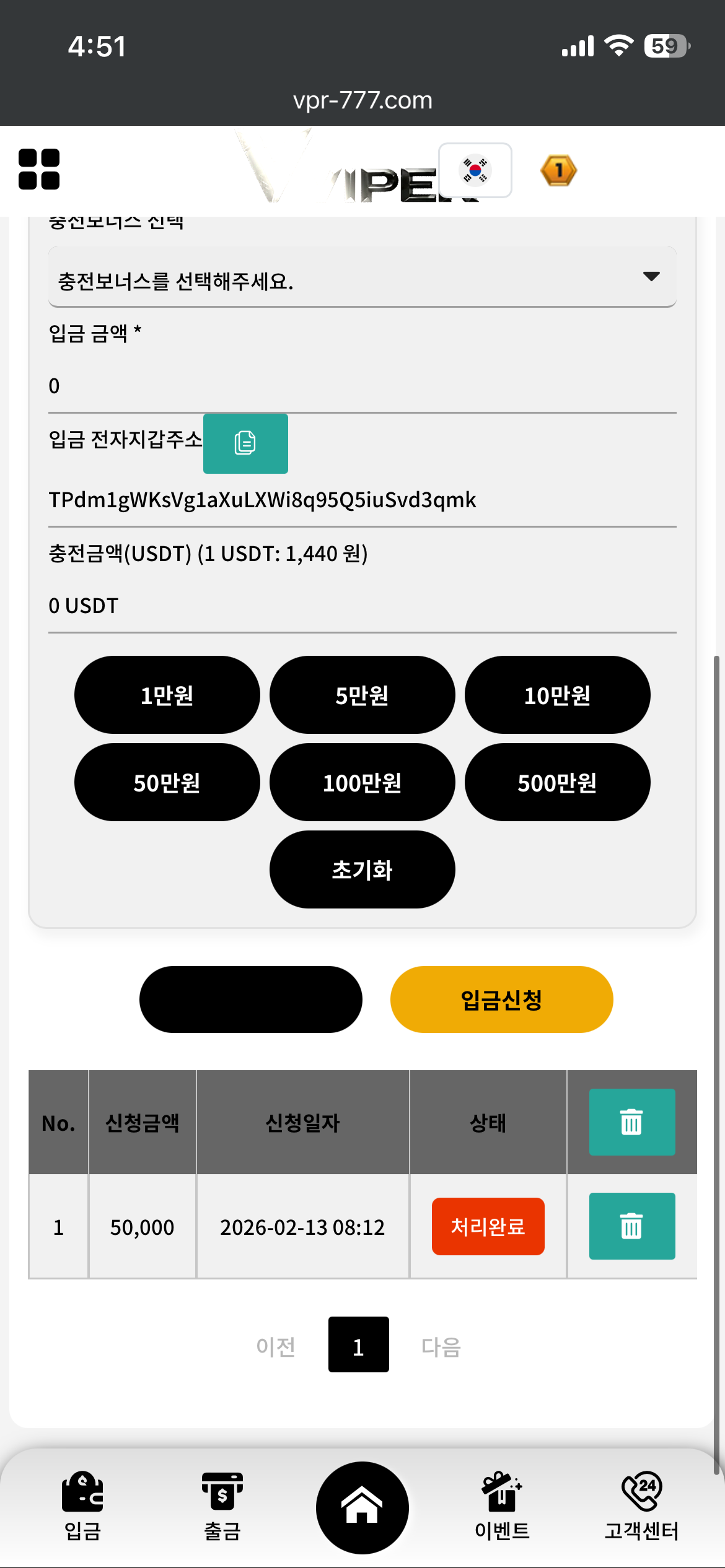Viewport: 725px width, 1568px height.
Task: Open the grid menu button
Action: (39, 169)
